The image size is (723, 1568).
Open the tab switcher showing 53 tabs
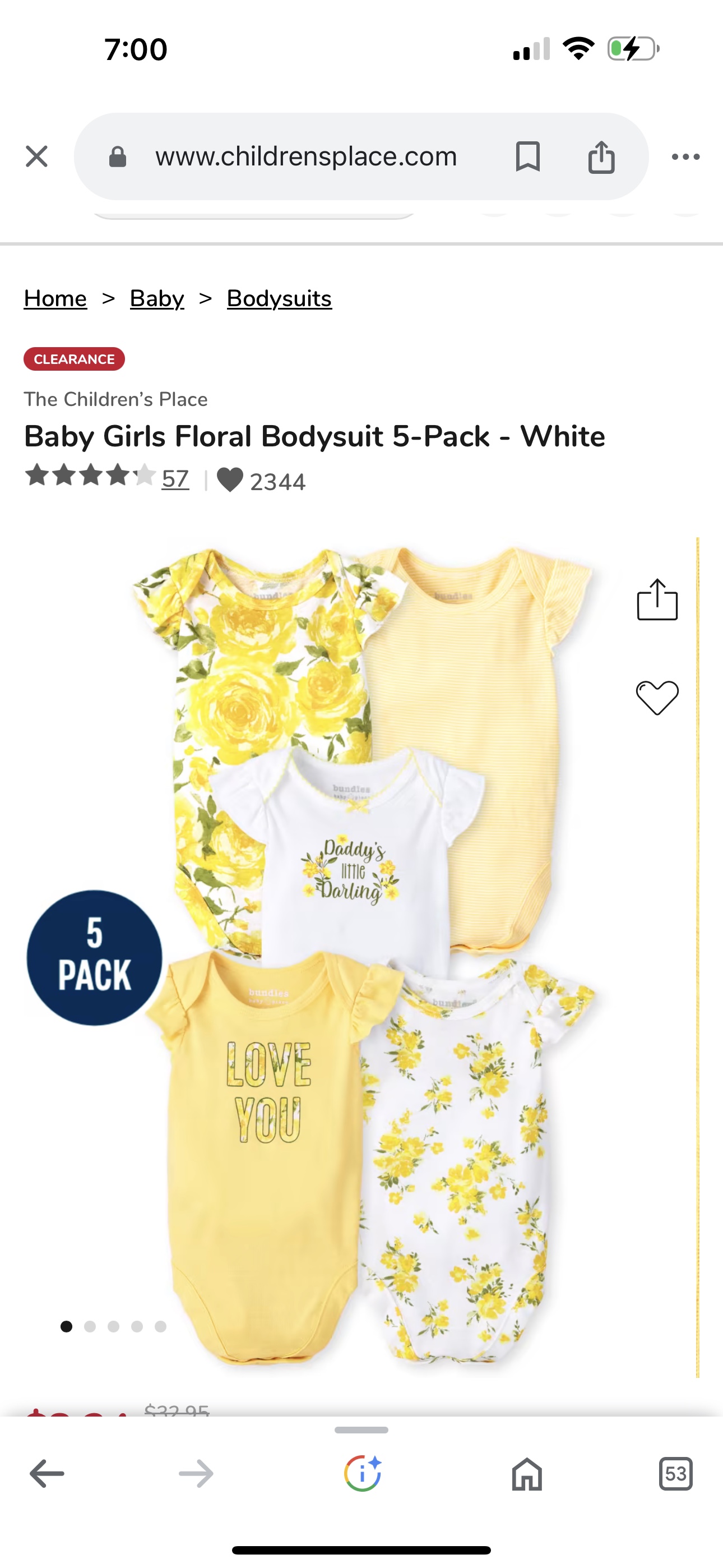[675, 1474]
